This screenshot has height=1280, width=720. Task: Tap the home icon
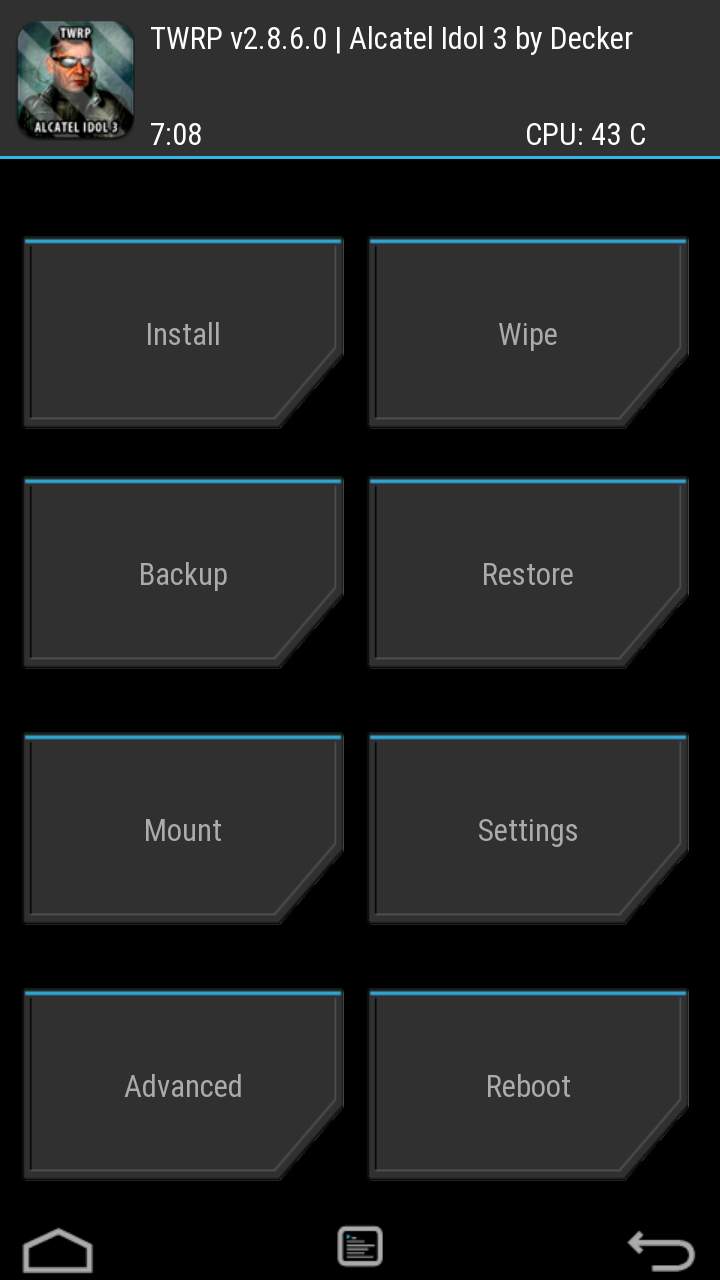pyautogui.click(x=58, y=1250)
